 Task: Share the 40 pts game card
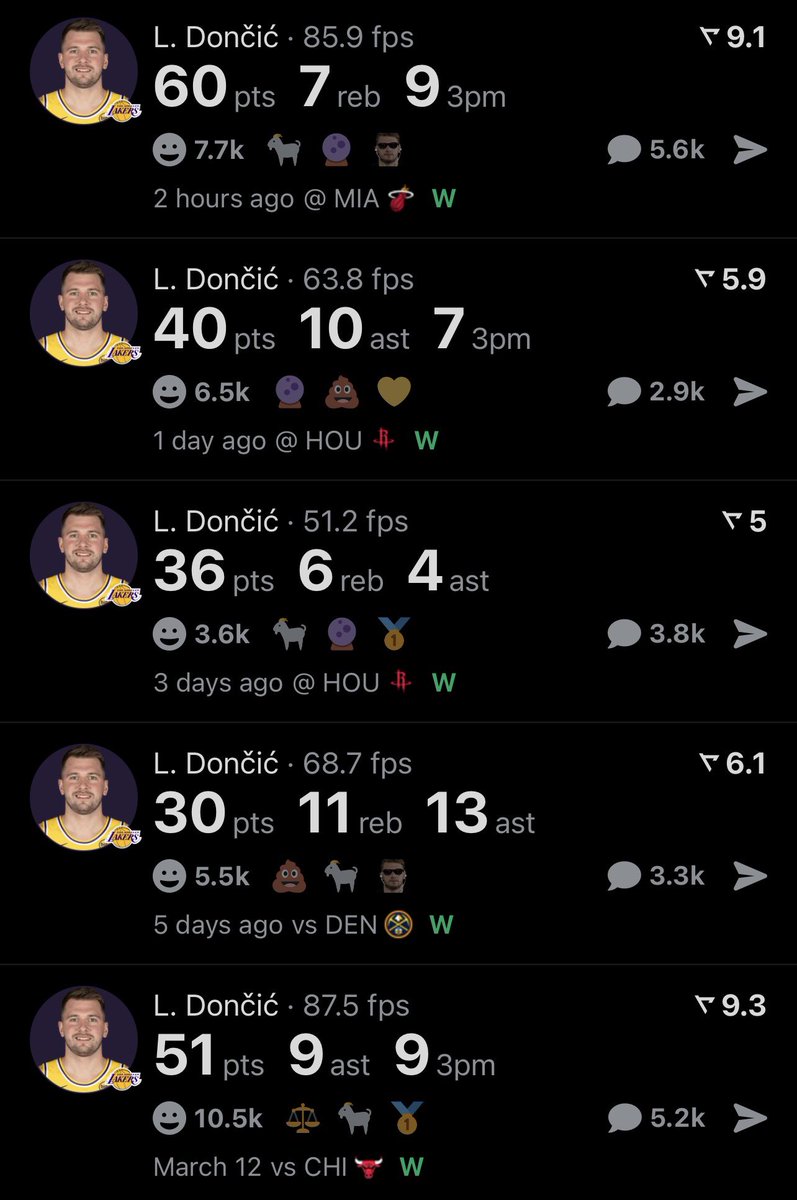[x=750, y=392]
